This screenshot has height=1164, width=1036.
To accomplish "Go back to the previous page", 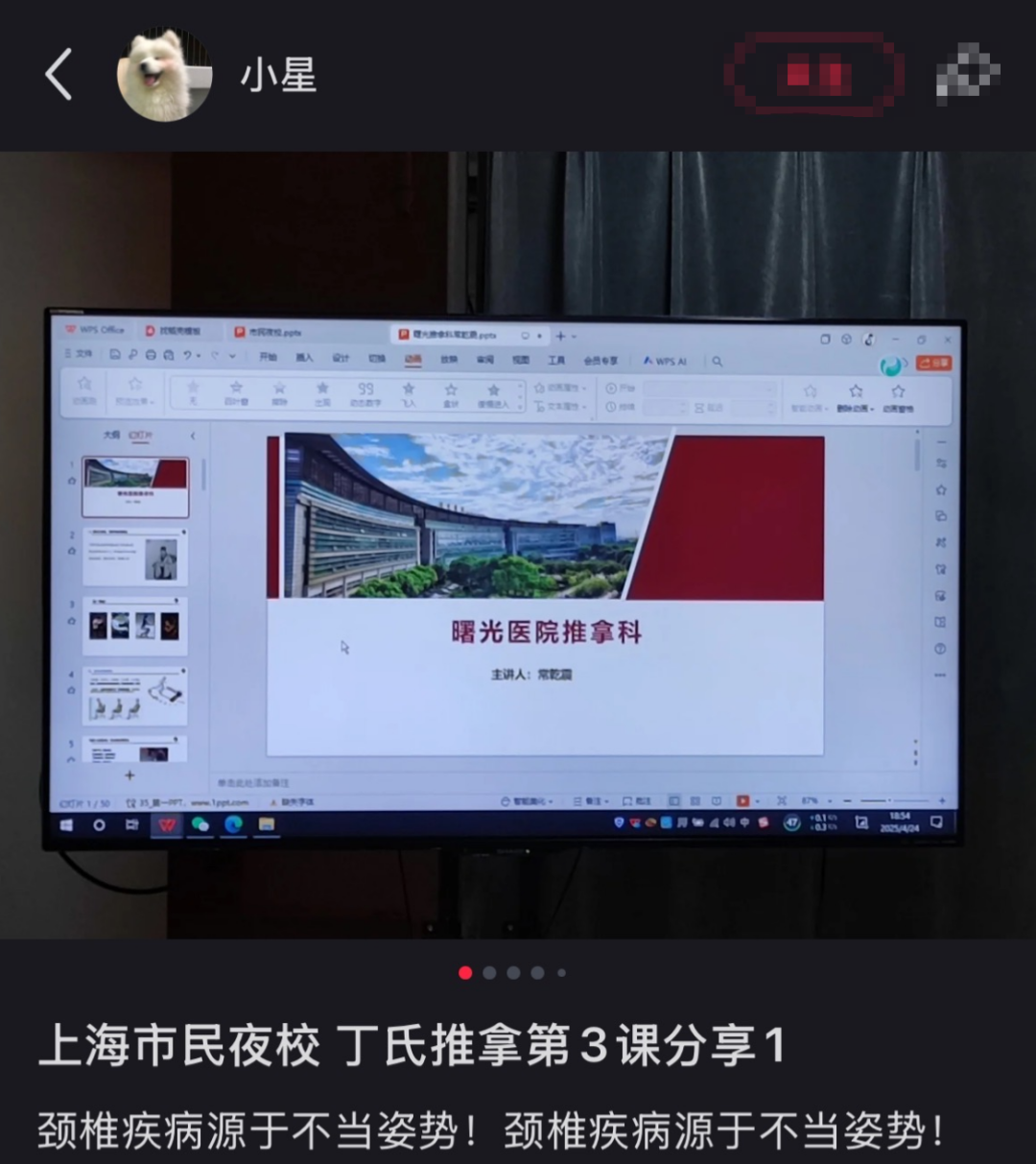I will click(x=59, y=75).
